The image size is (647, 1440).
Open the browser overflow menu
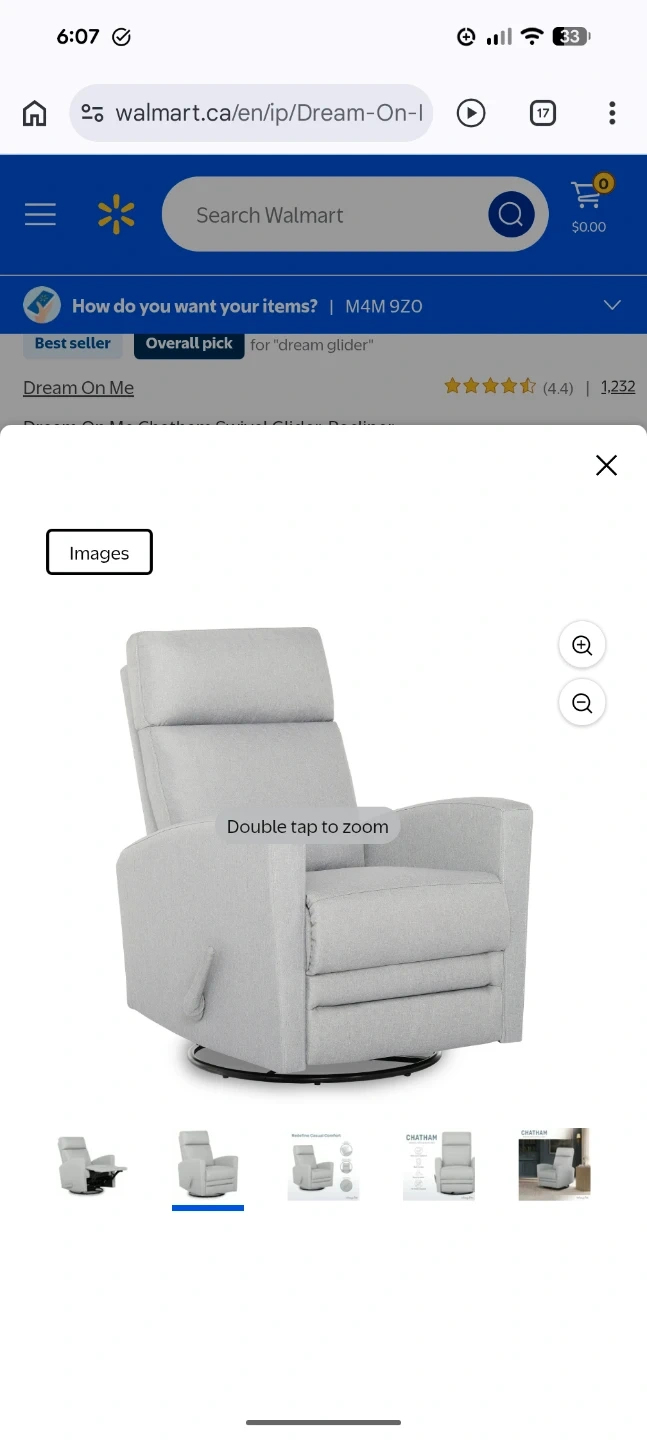(612, 113)
